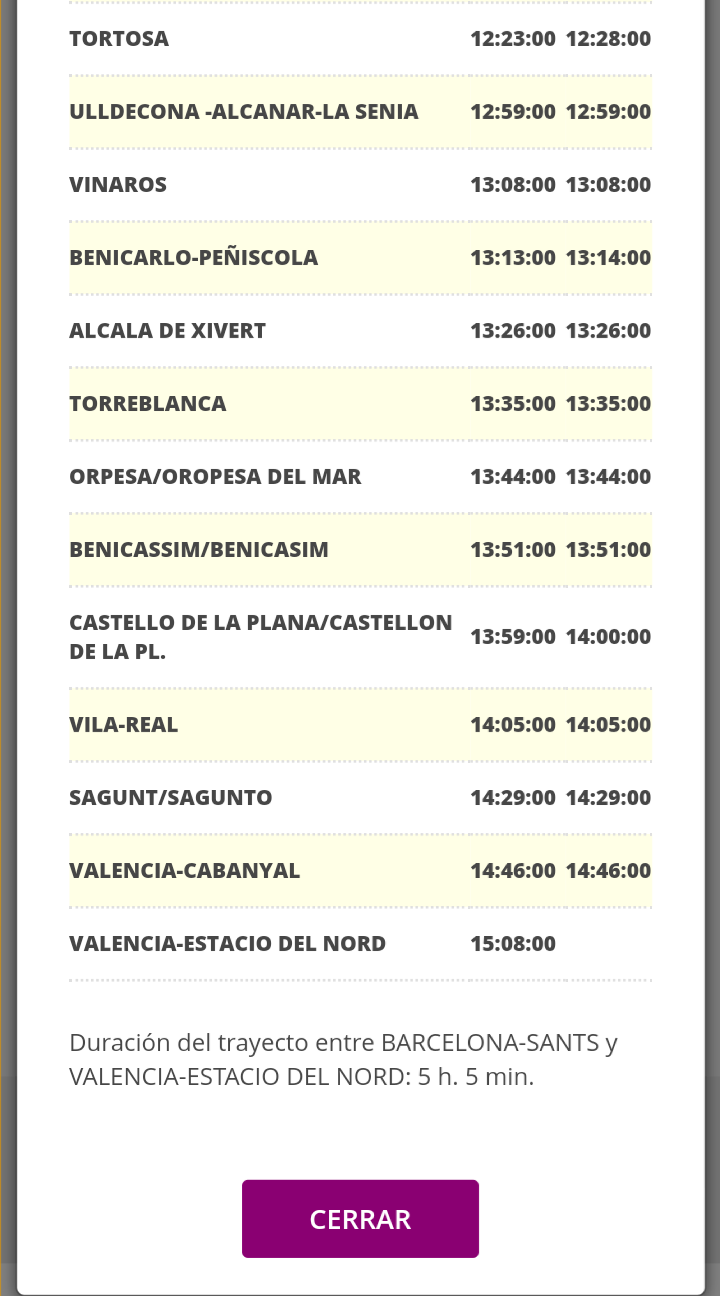The height and width of the screenshot is (1296, 720).
Task: Close the route schedule with CERRAR
Action: click(360, 1219)
